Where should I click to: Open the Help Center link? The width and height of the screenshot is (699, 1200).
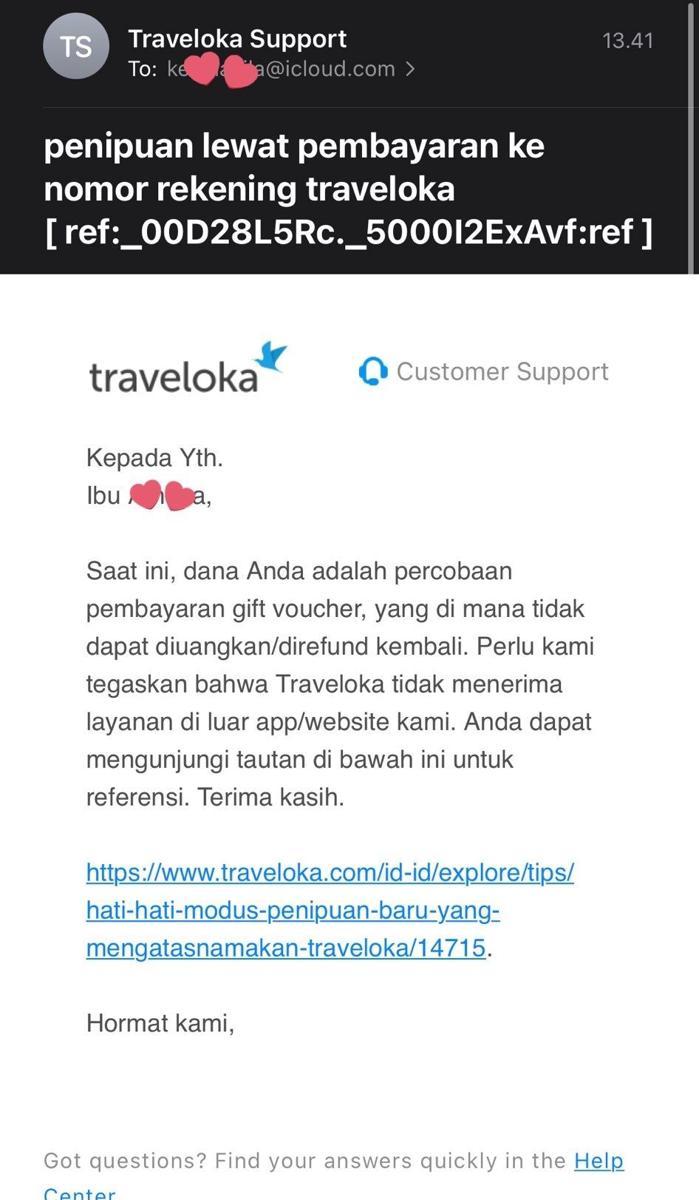coord(598,1162)
